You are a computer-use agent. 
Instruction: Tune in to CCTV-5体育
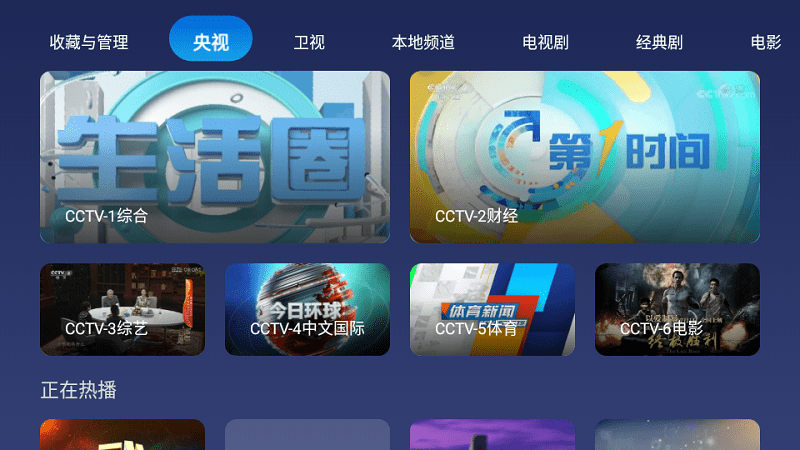[x=492, y=309]
